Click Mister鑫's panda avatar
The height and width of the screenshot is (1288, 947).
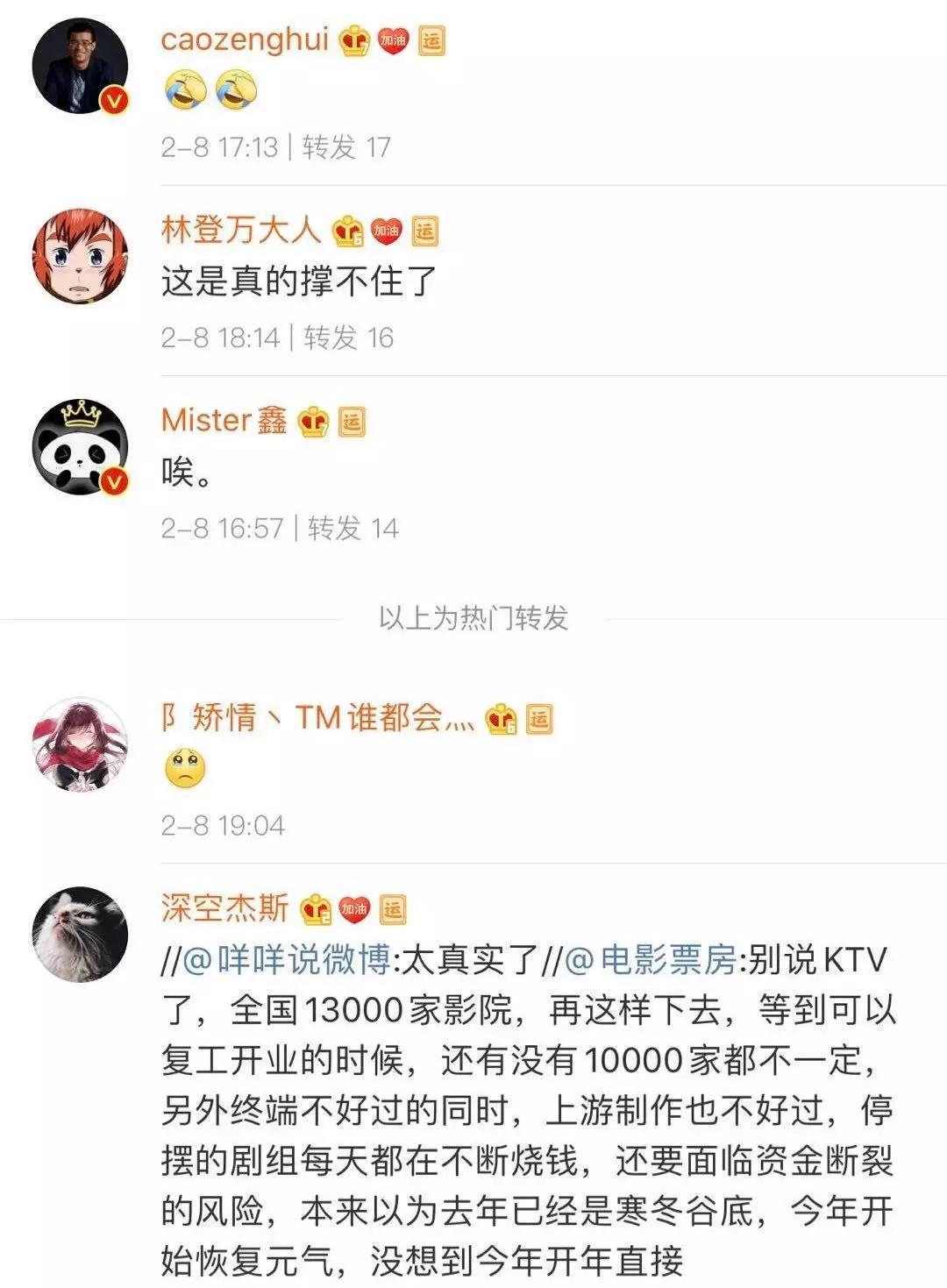[77, 446]
